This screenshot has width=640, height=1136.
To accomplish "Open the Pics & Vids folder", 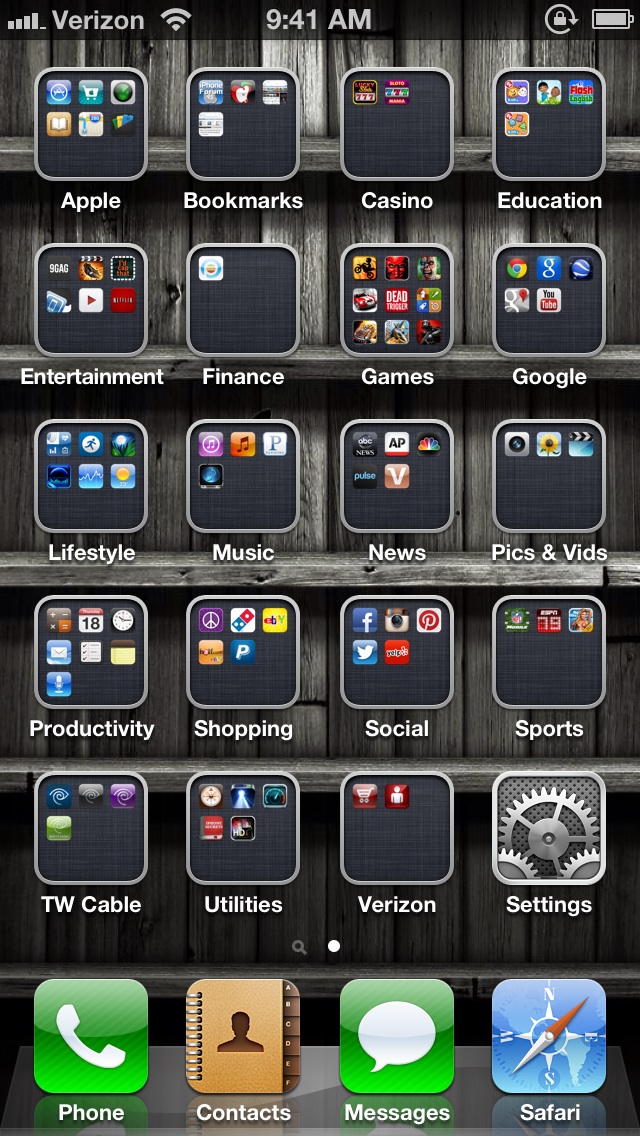I will coord(549,476).
